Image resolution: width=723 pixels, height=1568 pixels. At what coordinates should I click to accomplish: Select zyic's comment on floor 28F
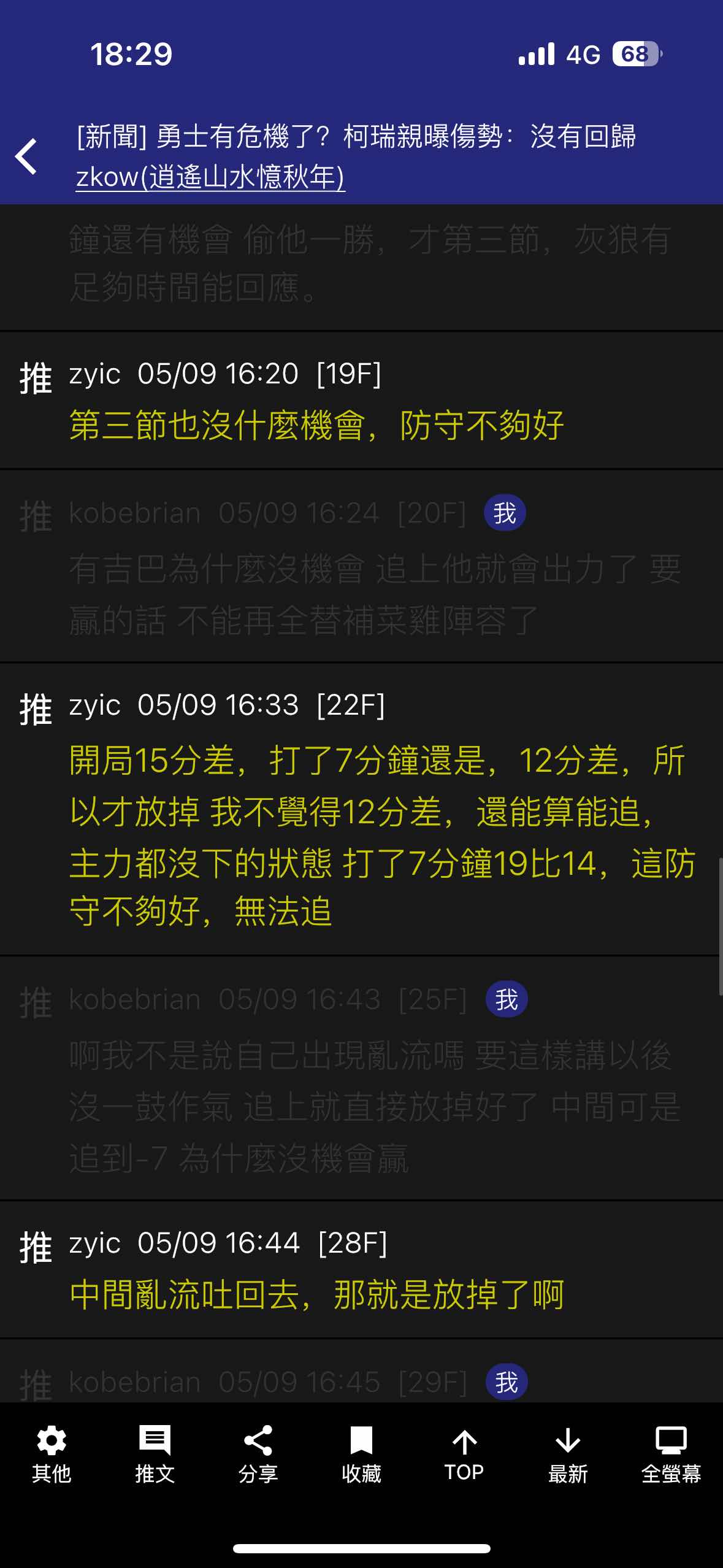[x=361, y=1269]
